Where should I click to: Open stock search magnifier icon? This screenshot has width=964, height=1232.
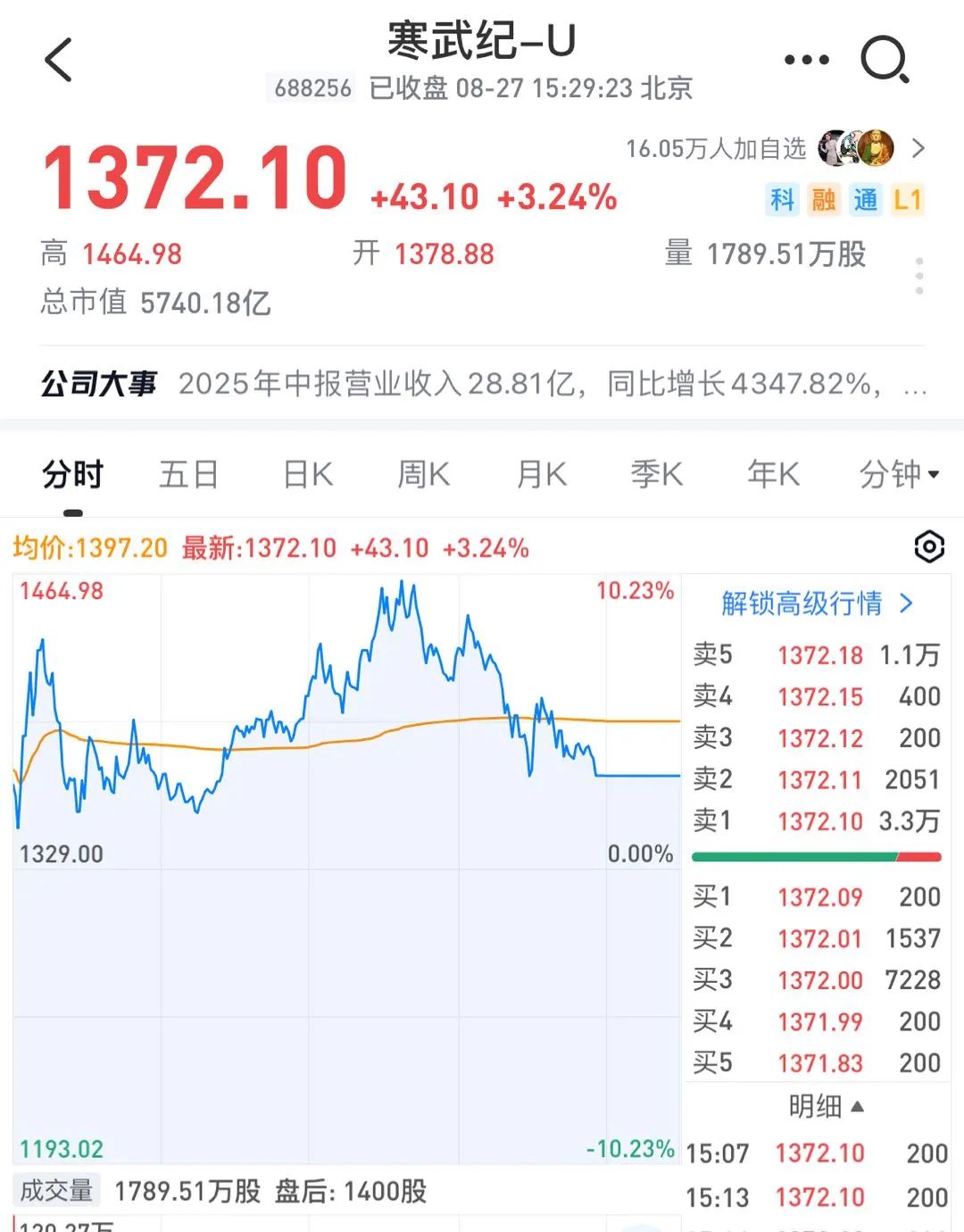pos(884,61)
